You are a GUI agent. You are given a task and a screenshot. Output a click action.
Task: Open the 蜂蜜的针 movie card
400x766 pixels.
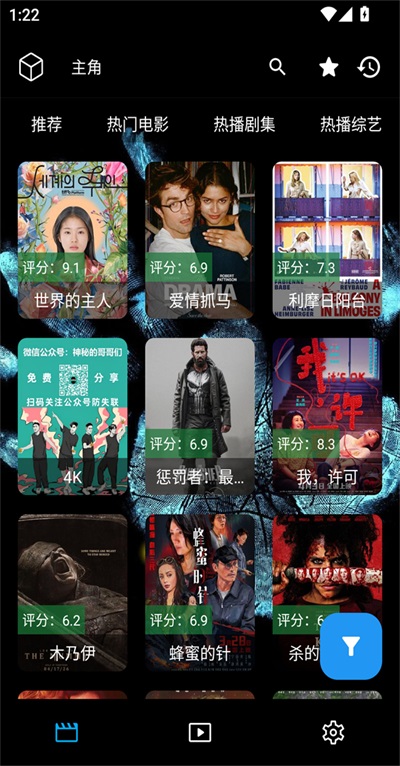tap(200, 593)
